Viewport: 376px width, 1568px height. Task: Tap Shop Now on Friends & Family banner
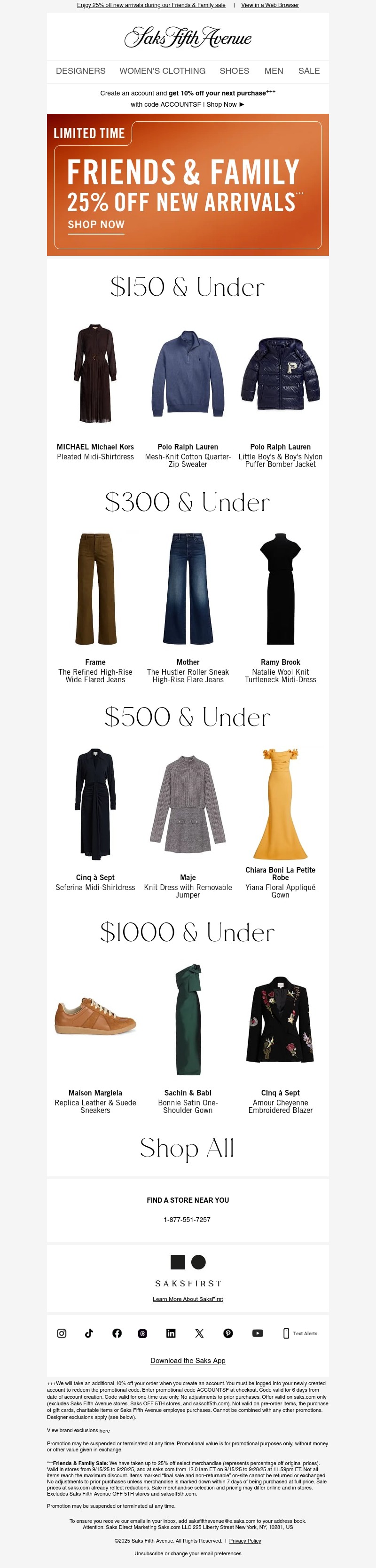96,225
